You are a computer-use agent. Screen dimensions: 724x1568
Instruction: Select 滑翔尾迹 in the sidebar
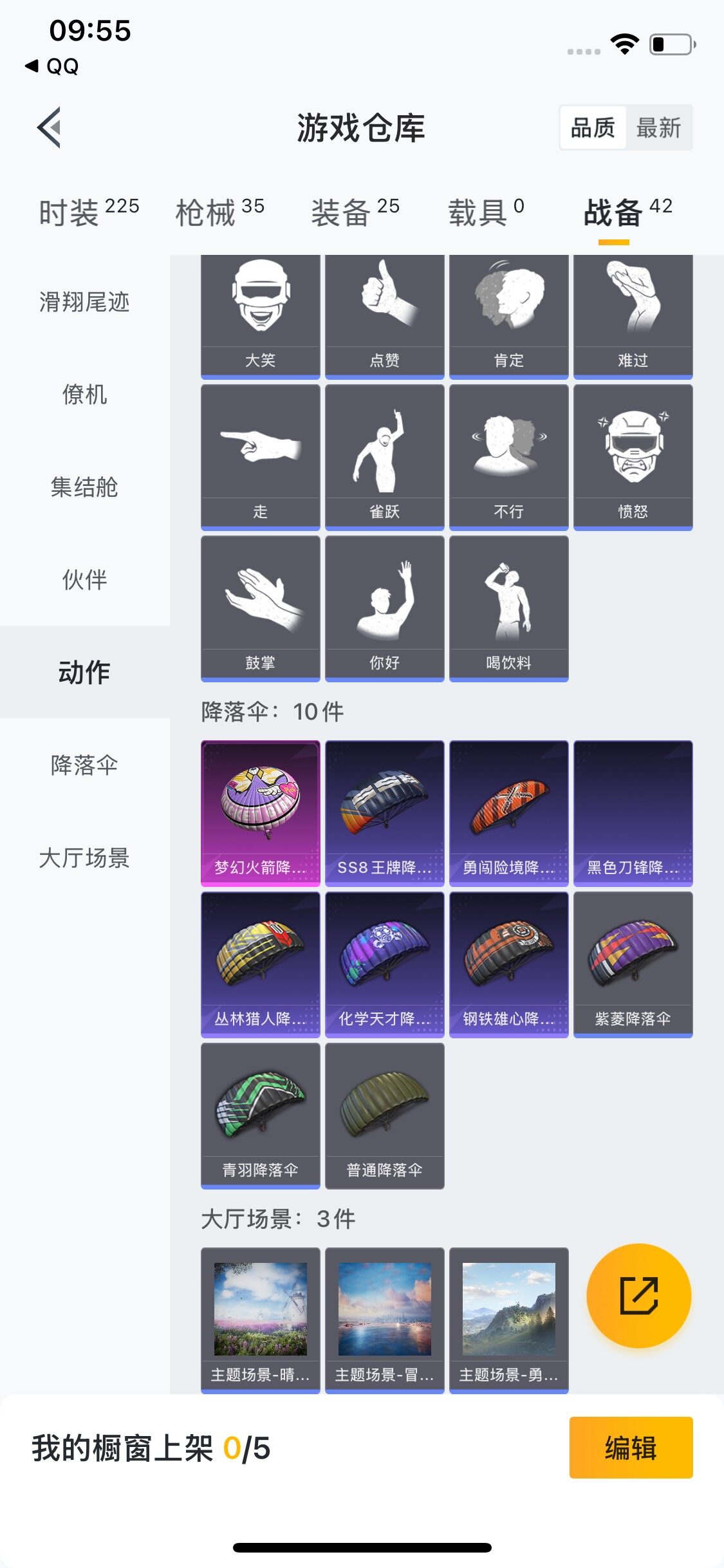click(84, 304)
